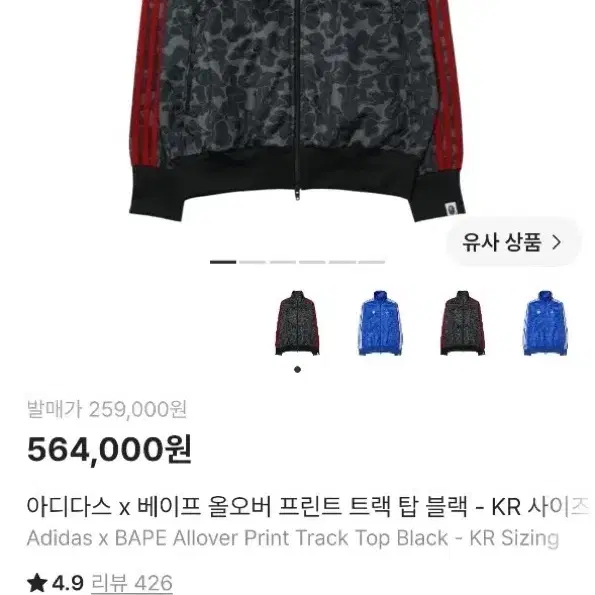
Task: Choose the second black camo jacket thumbnail
Action: (x=462, y=323)
